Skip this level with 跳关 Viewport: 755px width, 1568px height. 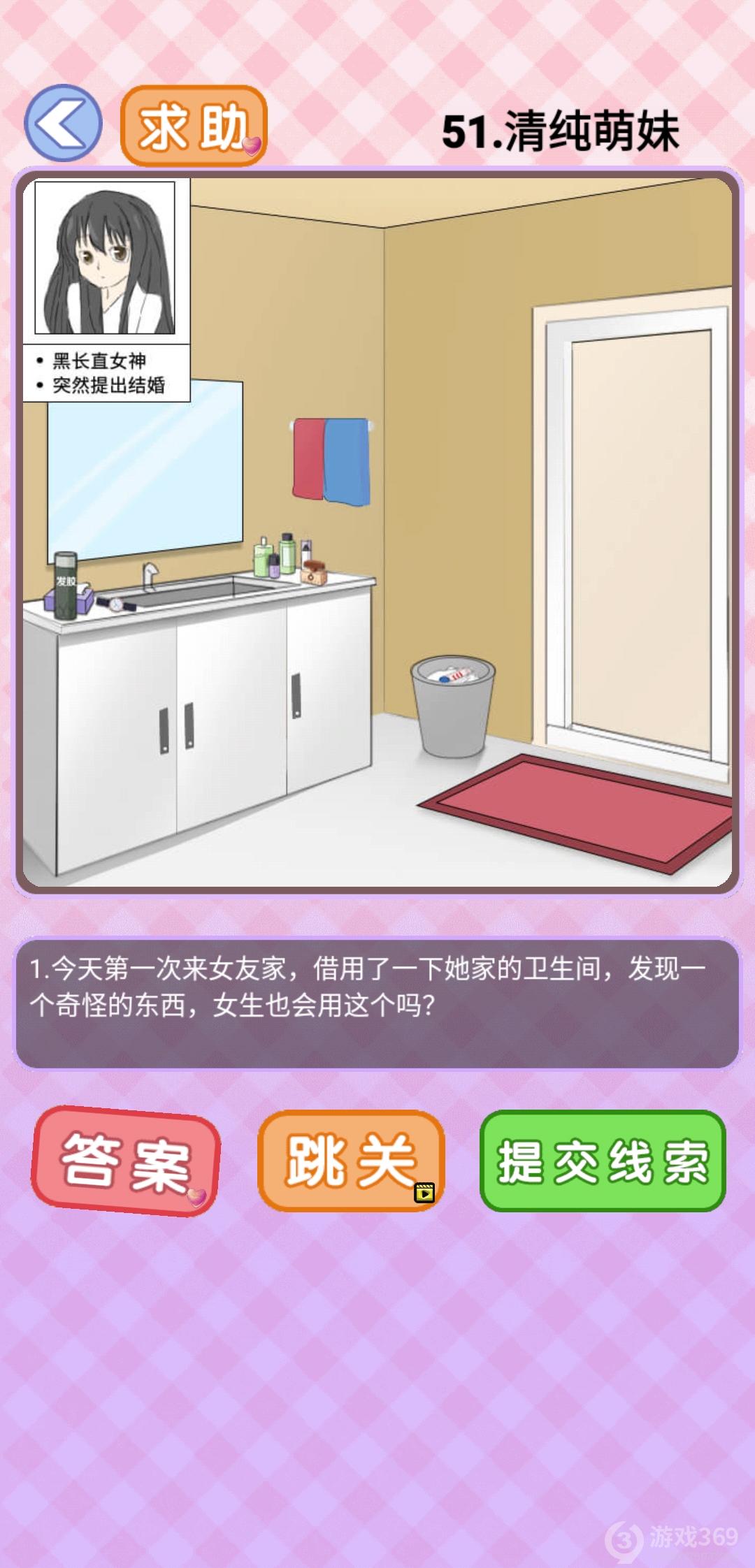point(351,1161)
